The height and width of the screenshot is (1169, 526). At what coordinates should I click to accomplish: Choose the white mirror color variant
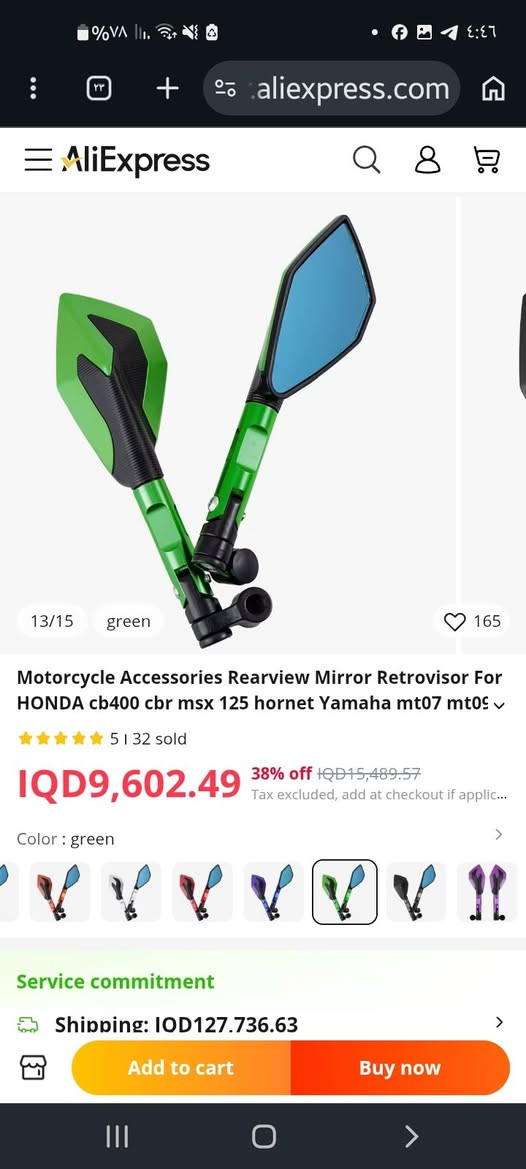(131, 892)
